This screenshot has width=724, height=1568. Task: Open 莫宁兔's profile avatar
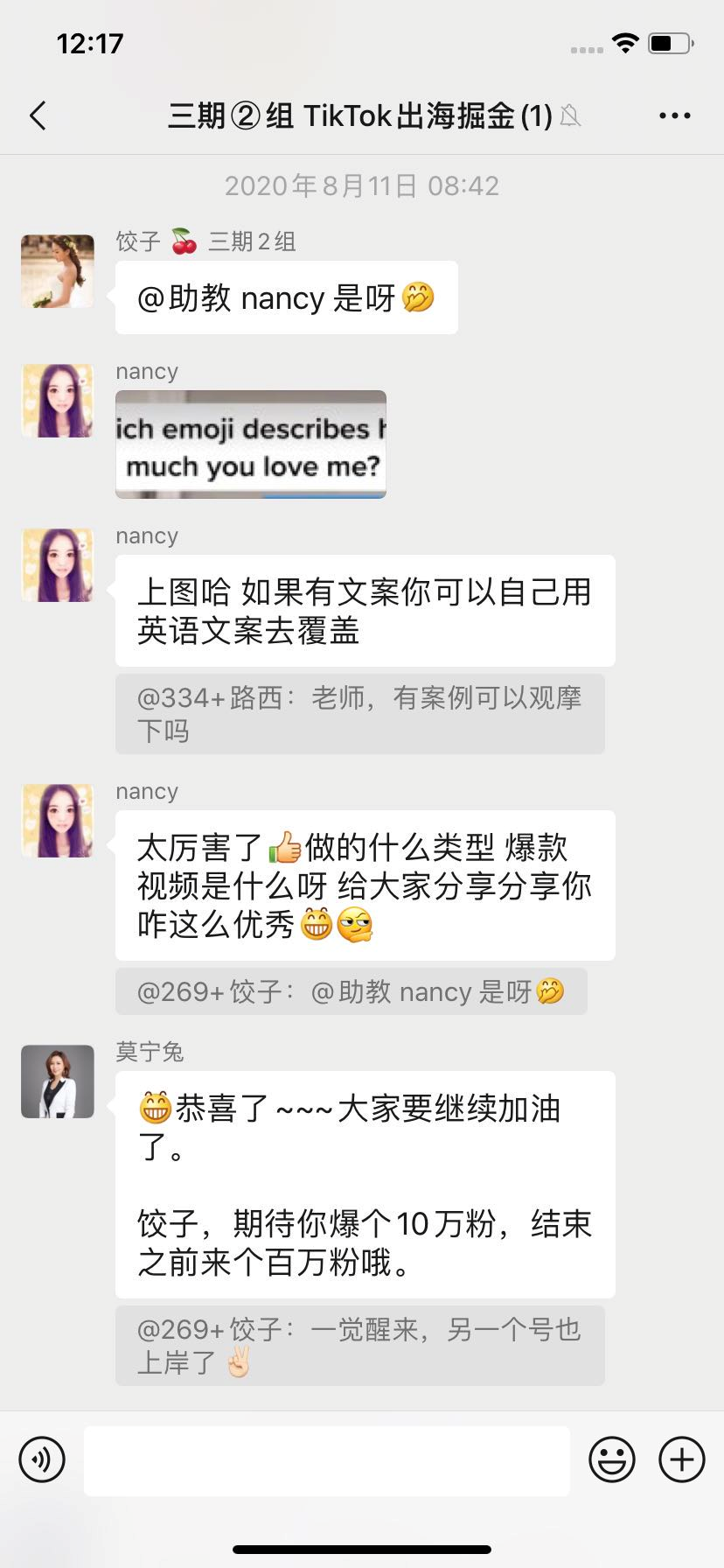click(58, 1081)
